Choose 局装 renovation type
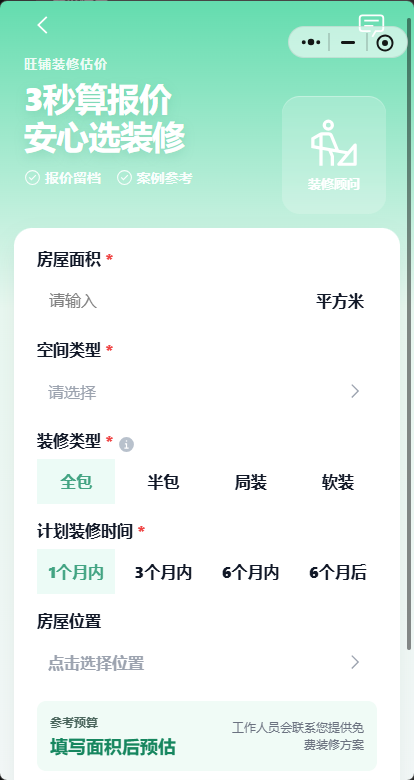Viewport: 414px width, 780px height. [250, 482]
